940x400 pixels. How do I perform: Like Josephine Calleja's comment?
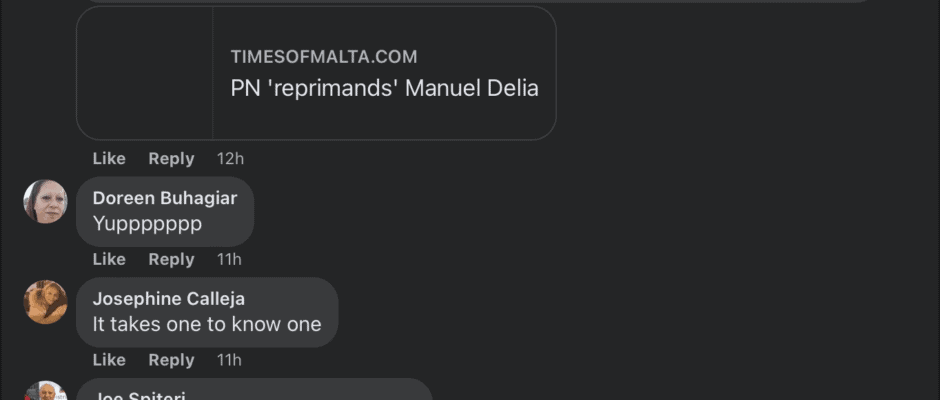(109, 360)
